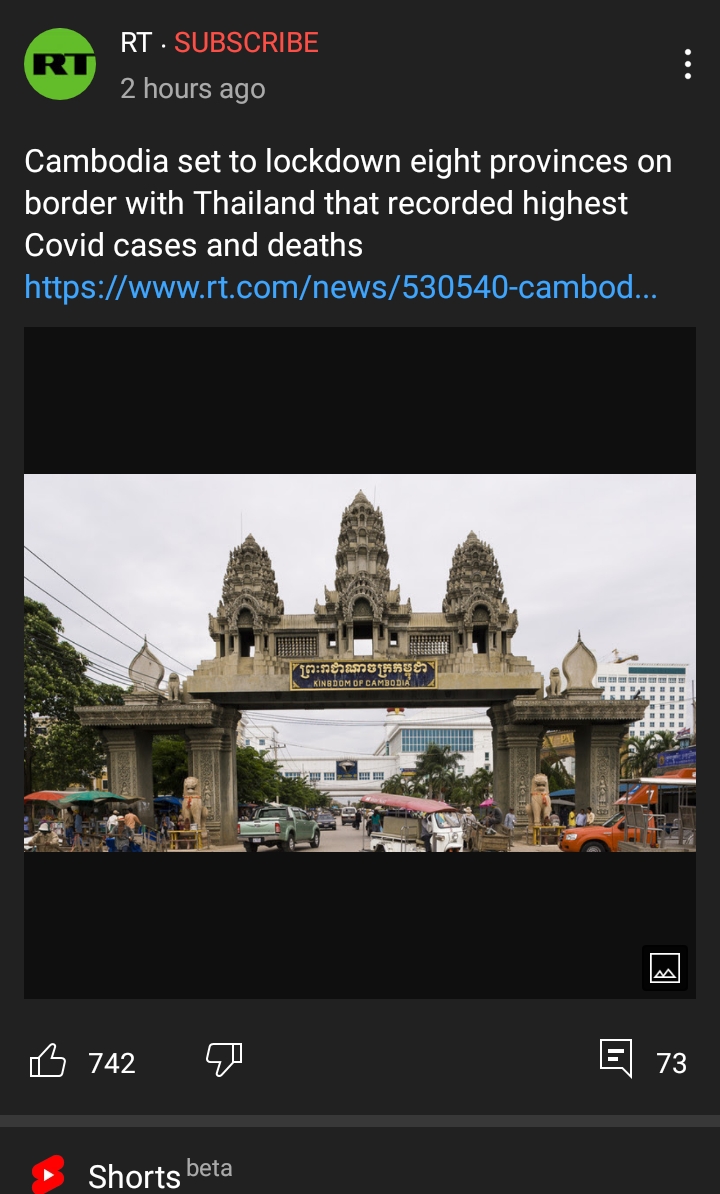
Task: Open the comments on this post
Action: (x=616, y=1059)
